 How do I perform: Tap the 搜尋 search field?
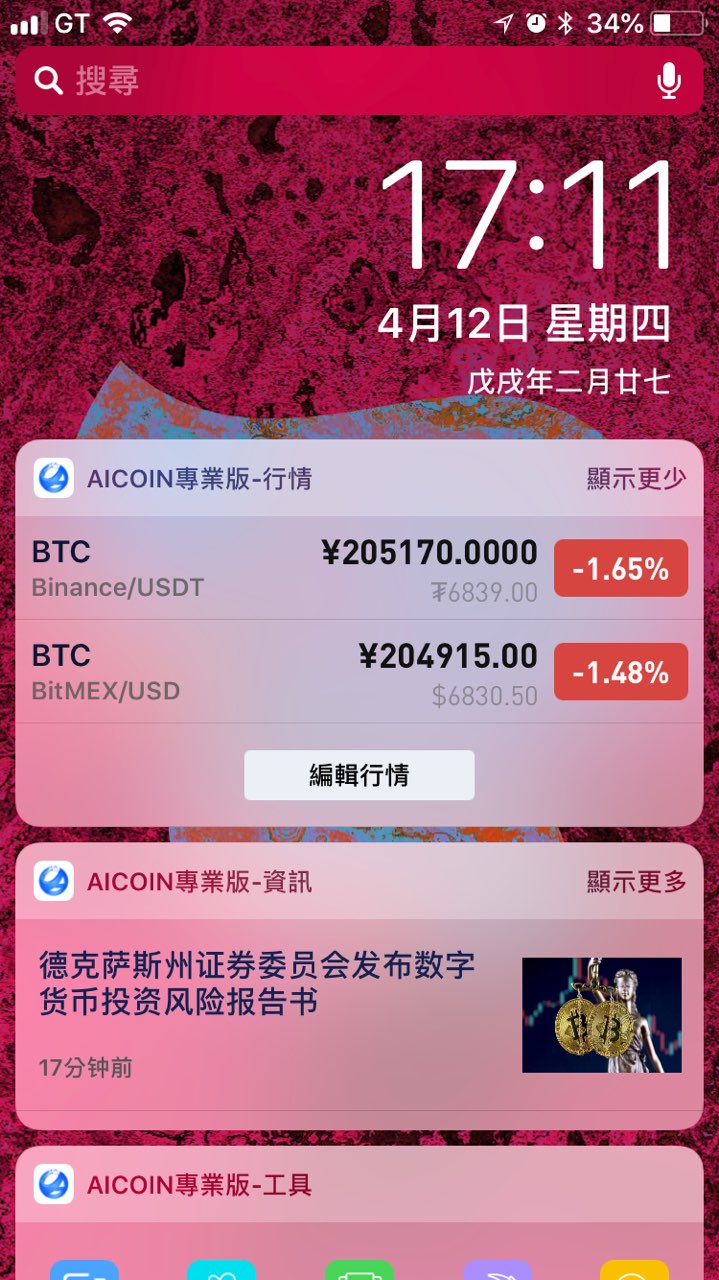[x=330, y=81]
